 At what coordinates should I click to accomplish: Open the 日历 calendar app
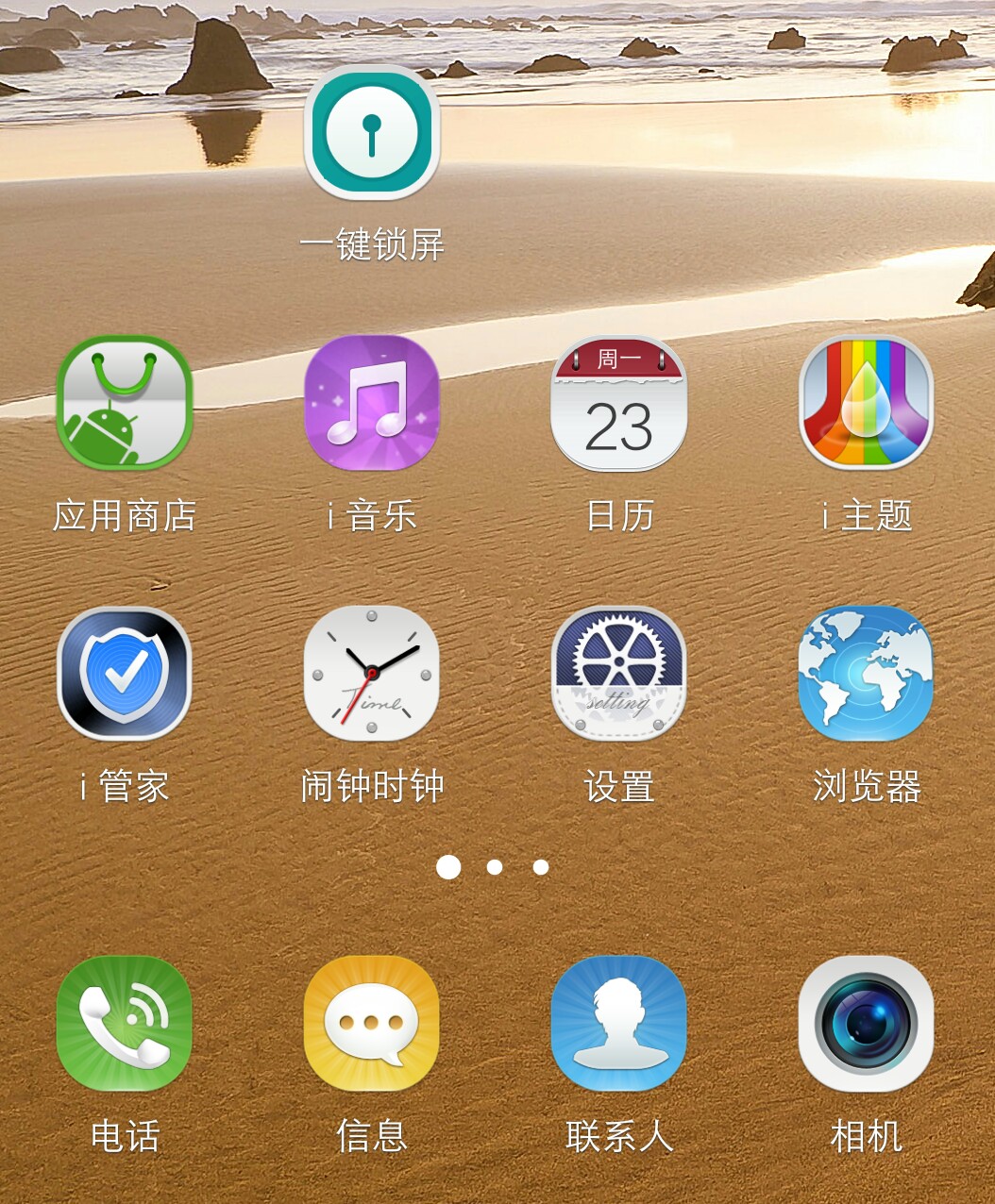[618, 404]
